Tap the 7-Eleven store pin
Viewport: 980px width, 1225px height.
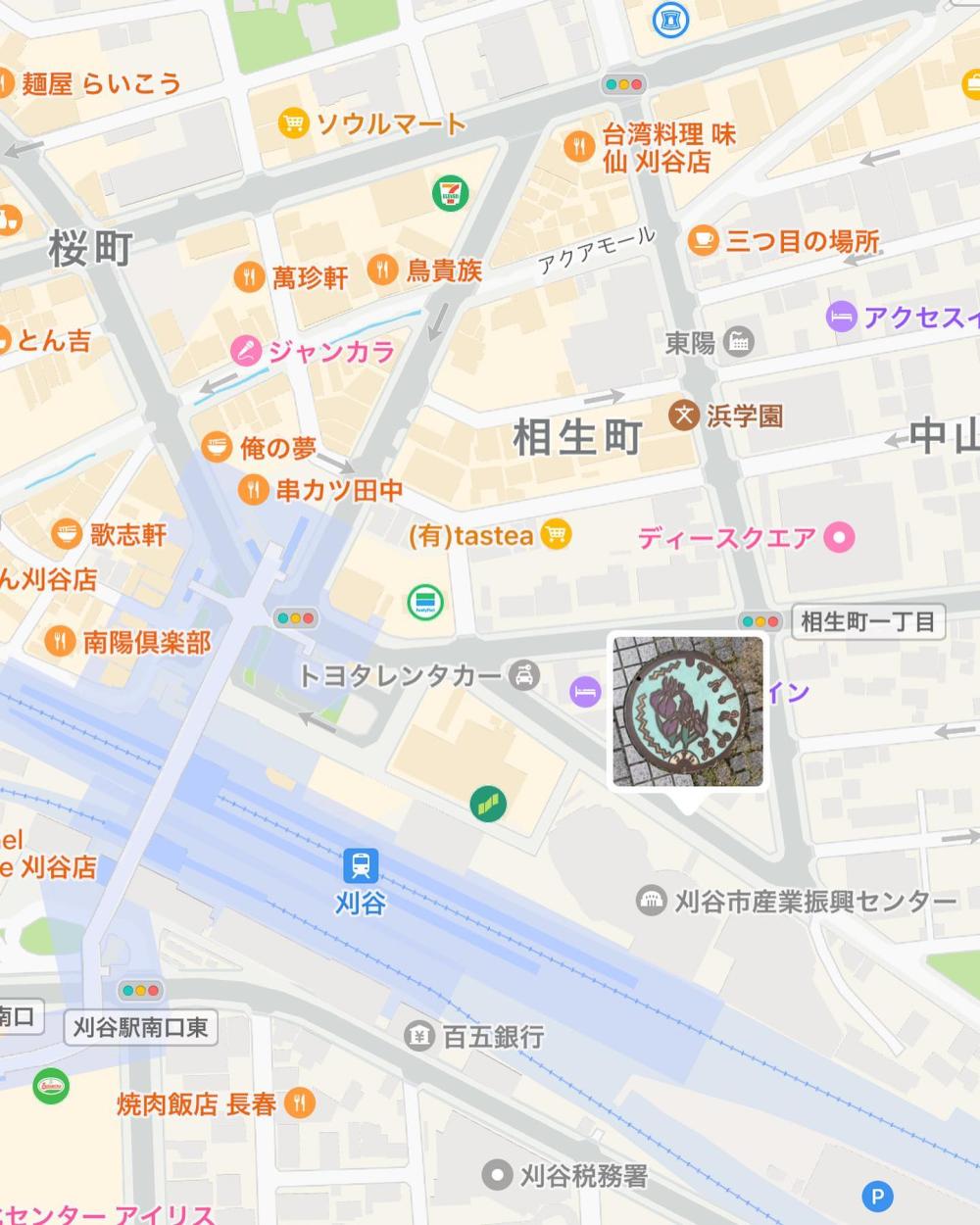(x=450, y=193)
